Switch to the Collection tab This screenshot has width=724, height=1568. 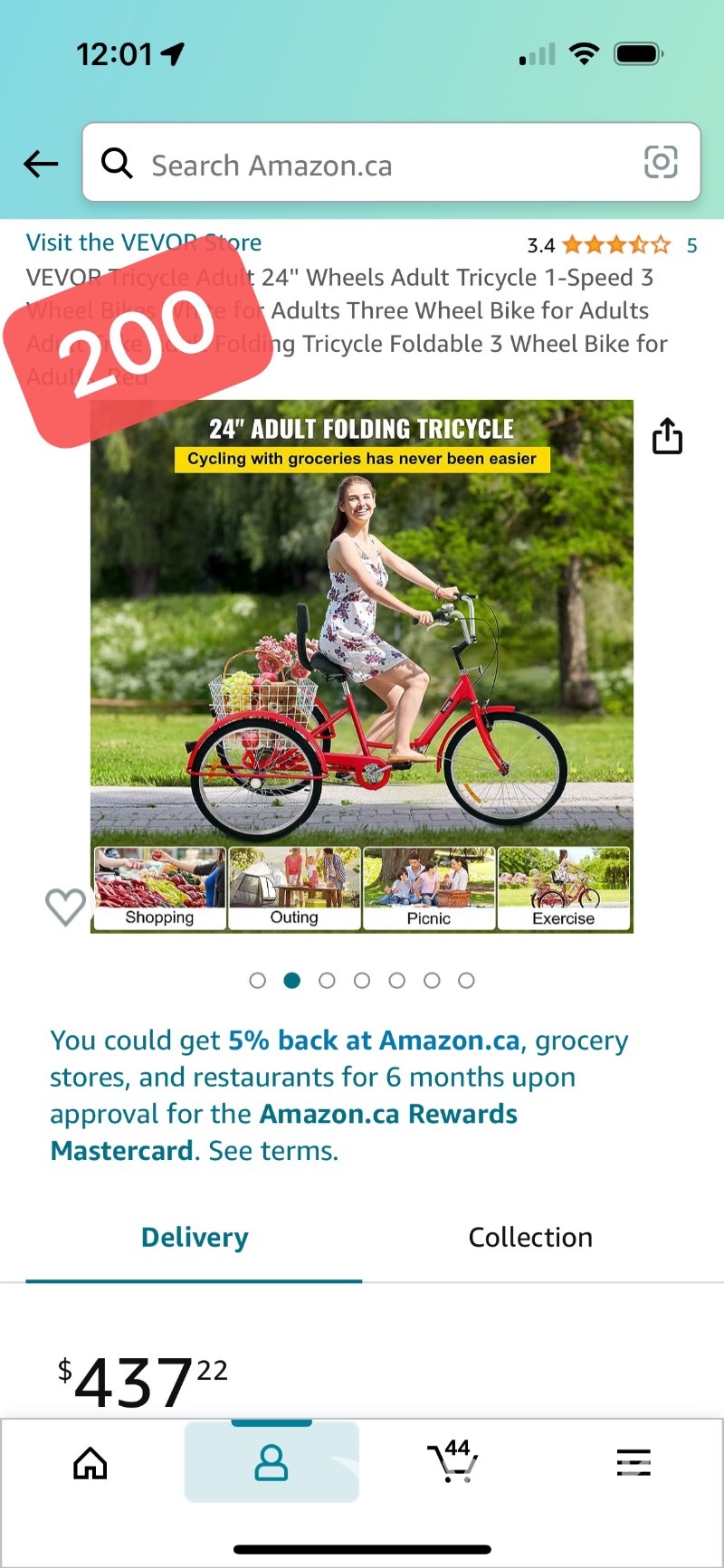pyautogui.click(x=530, y=1237)
